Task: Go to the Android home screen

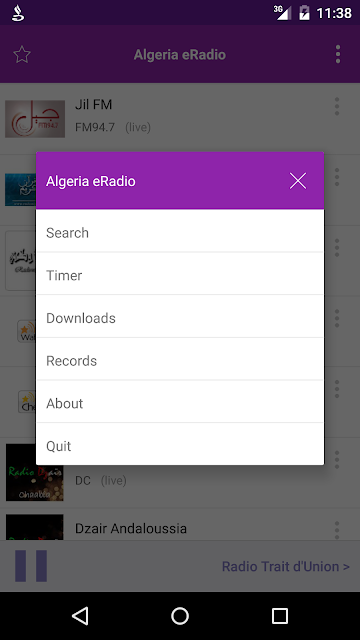Action: click(x=180, y=616)
